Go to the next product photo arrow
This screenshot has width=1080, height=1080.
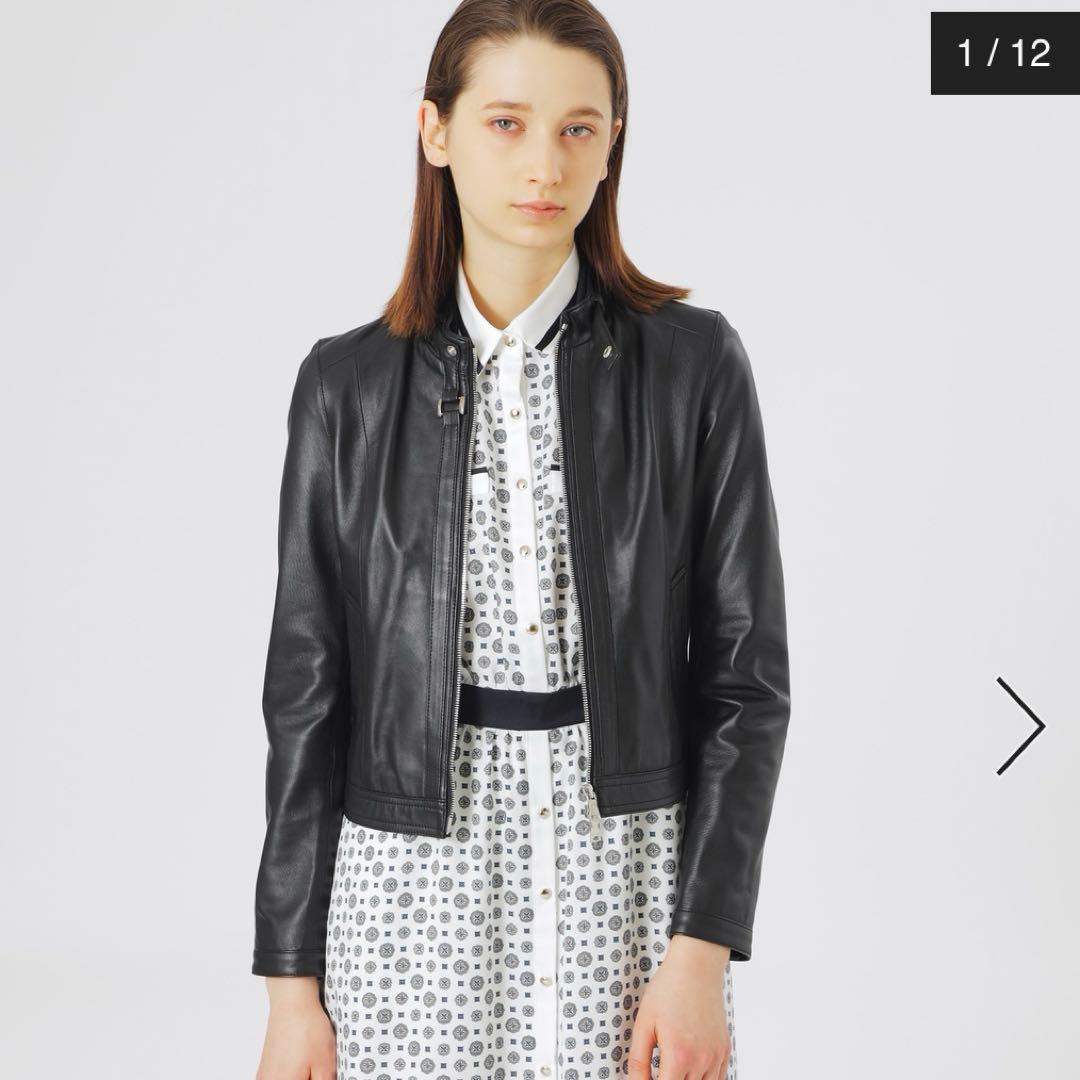coord(1020,725)
